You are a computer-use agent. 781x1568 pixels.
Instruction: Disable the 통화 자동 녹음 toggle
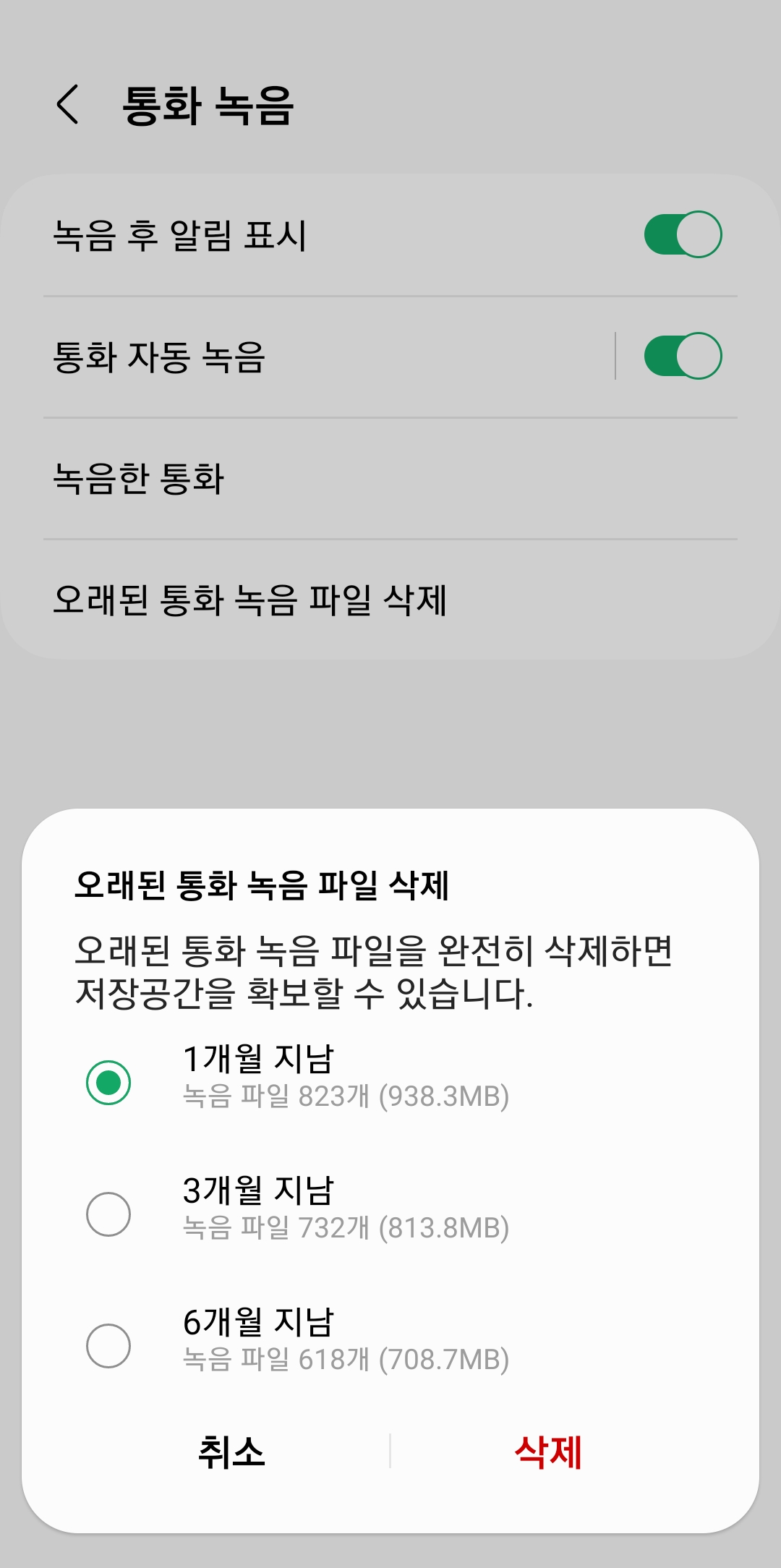(x=683, y=356)
